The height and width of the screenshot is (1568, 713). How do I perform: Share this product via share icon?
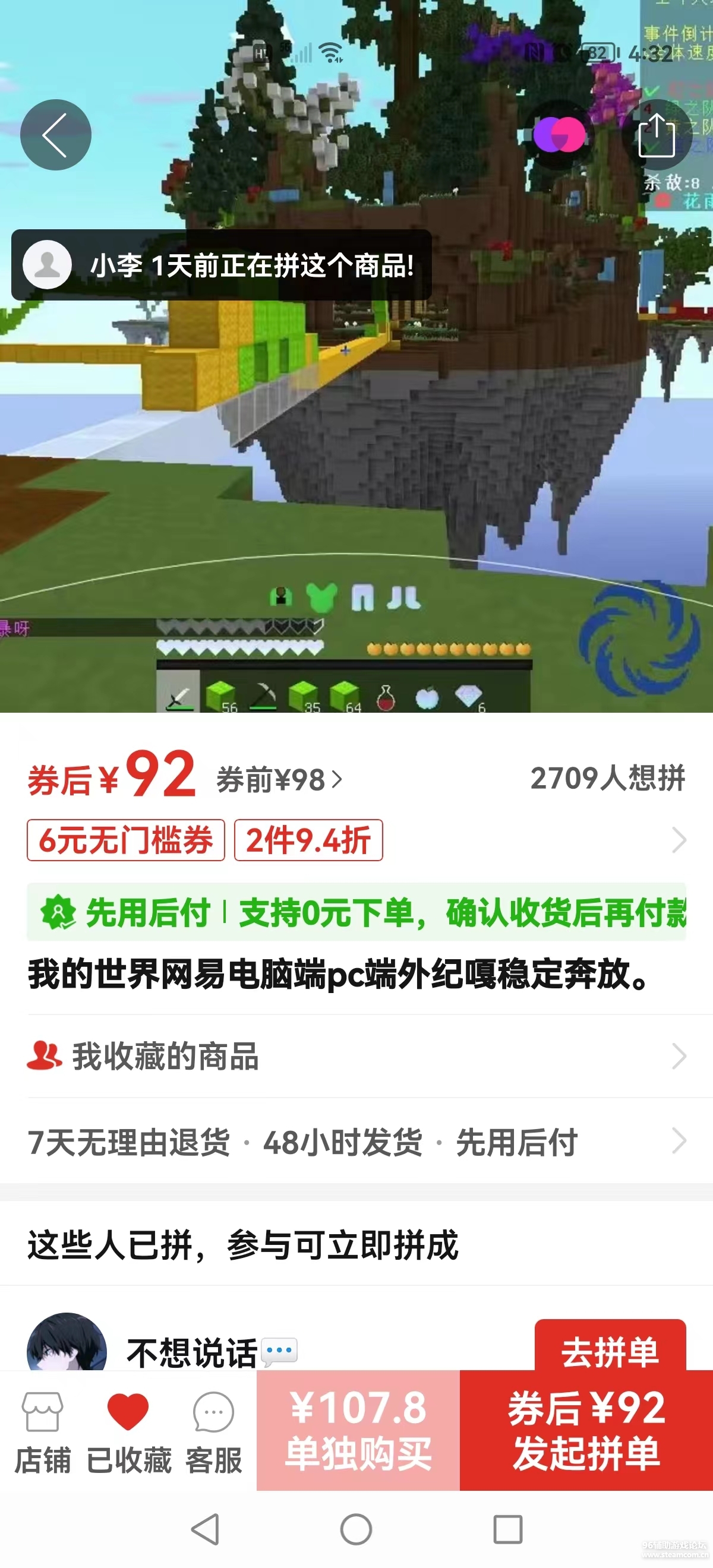[657, 134]
